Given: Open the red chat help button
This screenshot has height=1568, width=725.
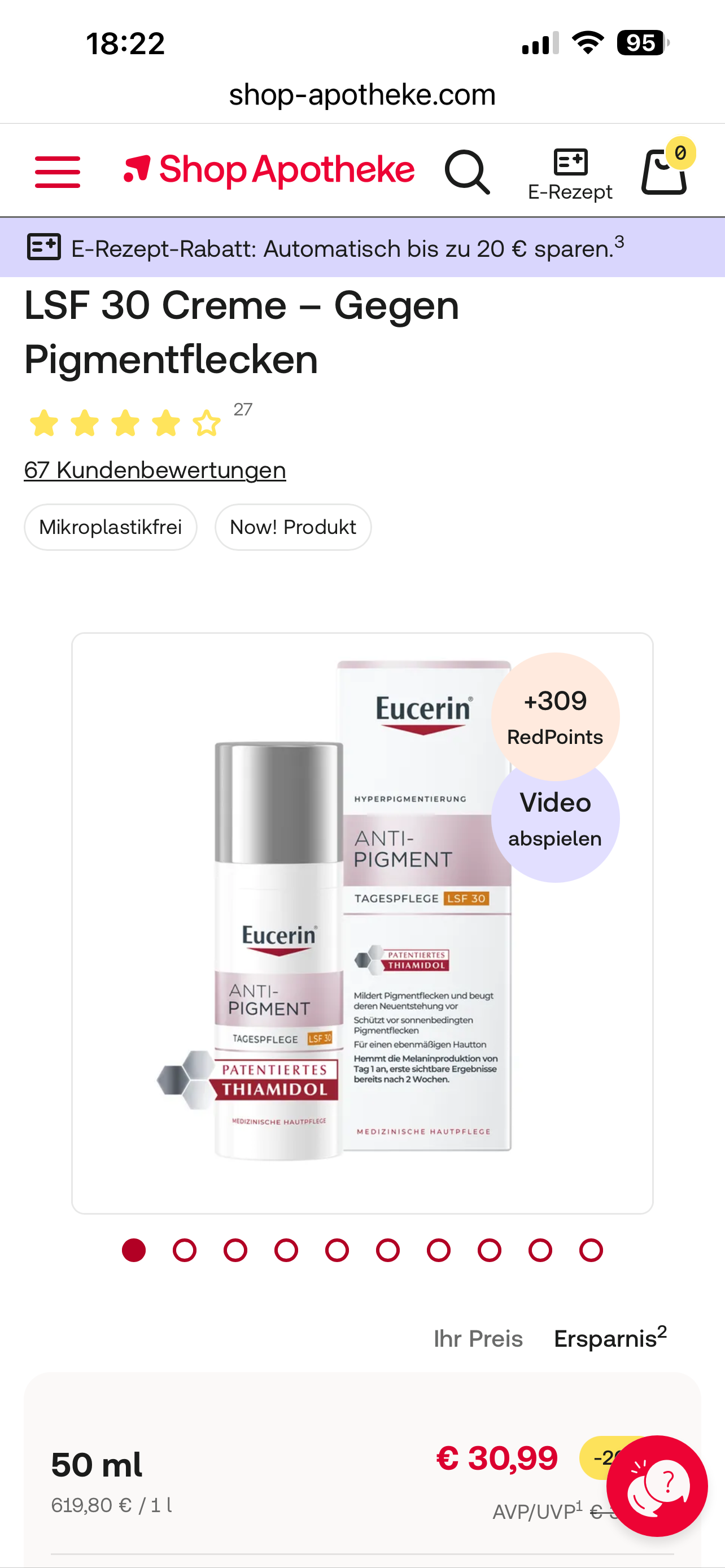Looking at the screenshot, I should point(657,1486).
